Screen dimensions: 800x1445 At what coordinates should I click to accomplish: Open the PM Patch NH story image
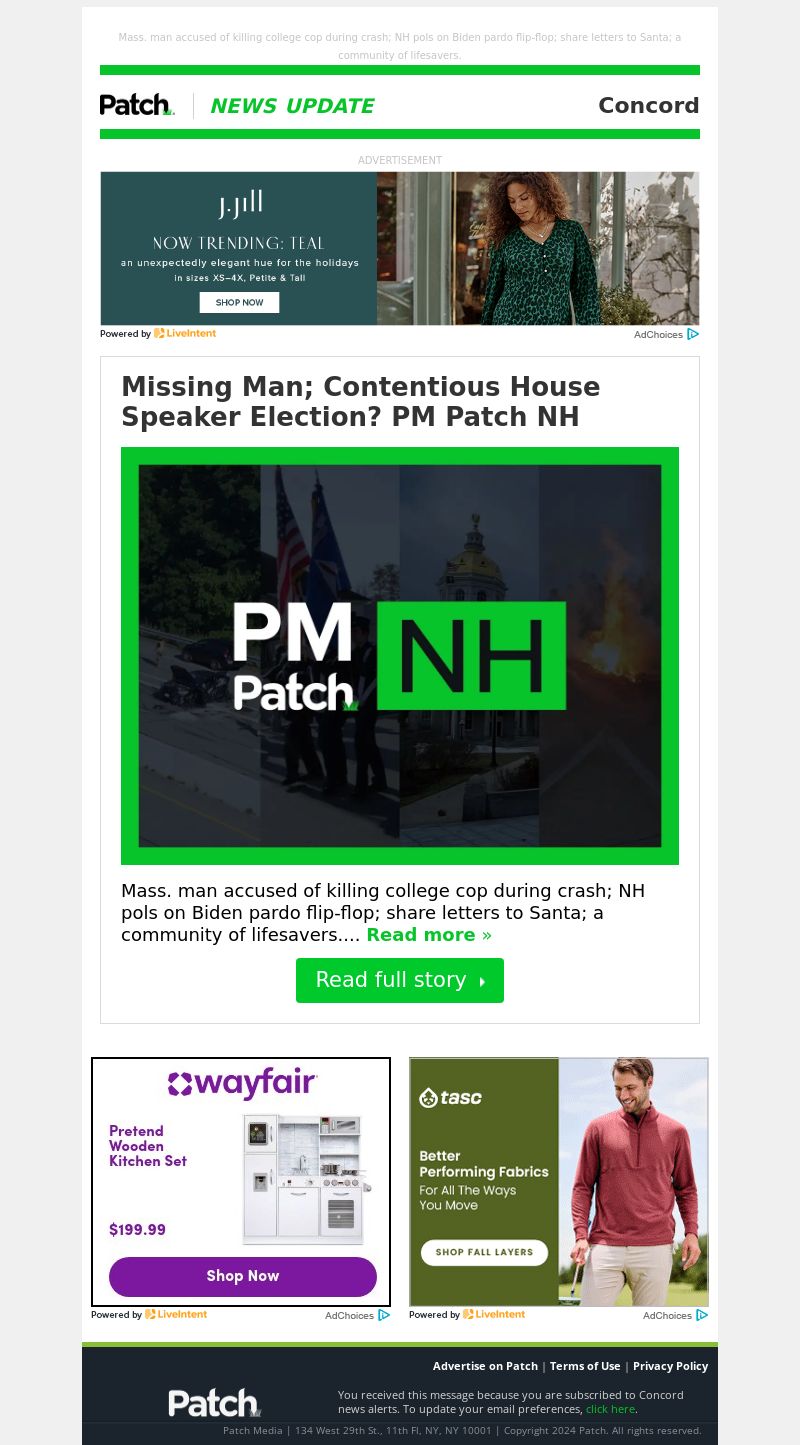[399, 655]
